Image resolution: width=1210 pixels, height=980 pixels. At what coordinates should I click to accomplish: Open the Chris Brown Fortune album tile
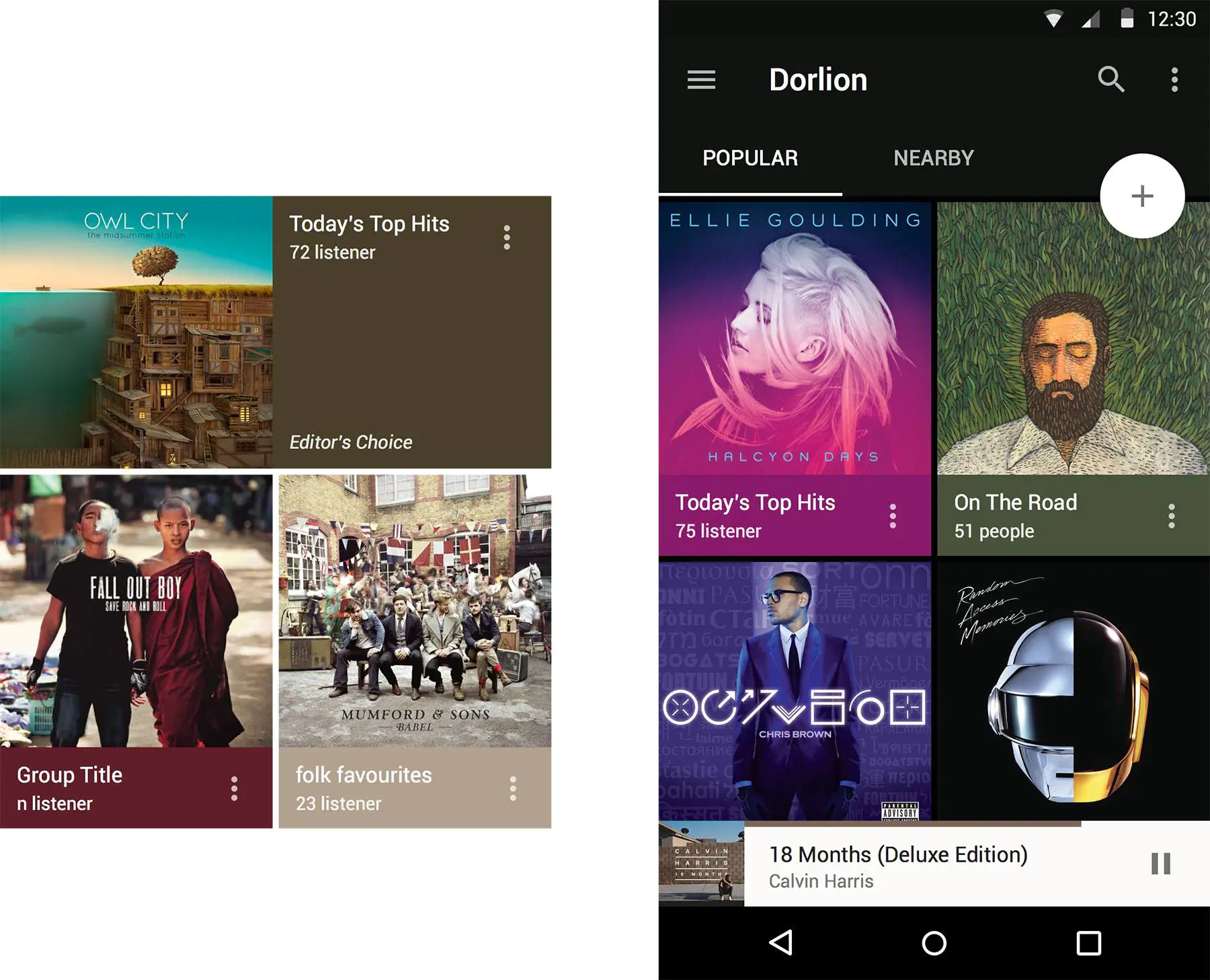point(795,691)
